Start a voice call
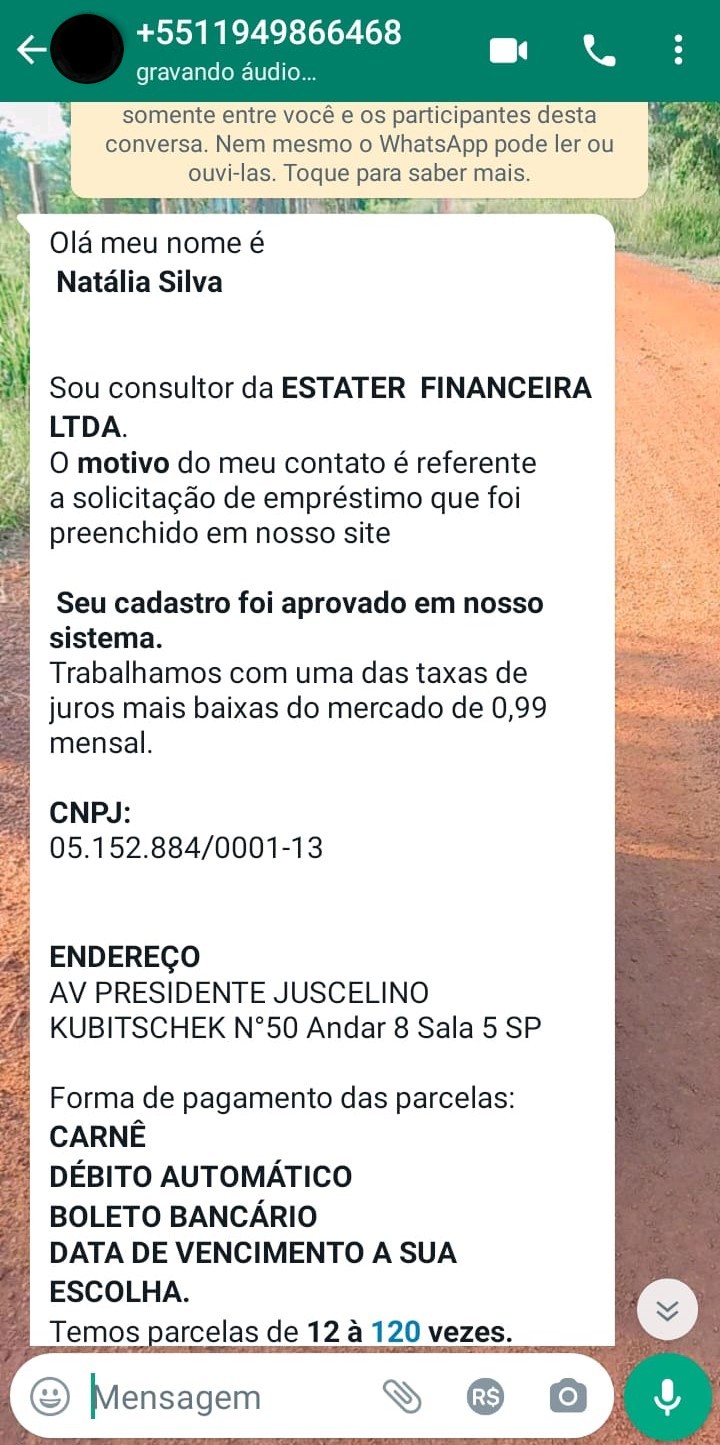Viewport: 720px width, 1445px height. click(x=599, y=50)
